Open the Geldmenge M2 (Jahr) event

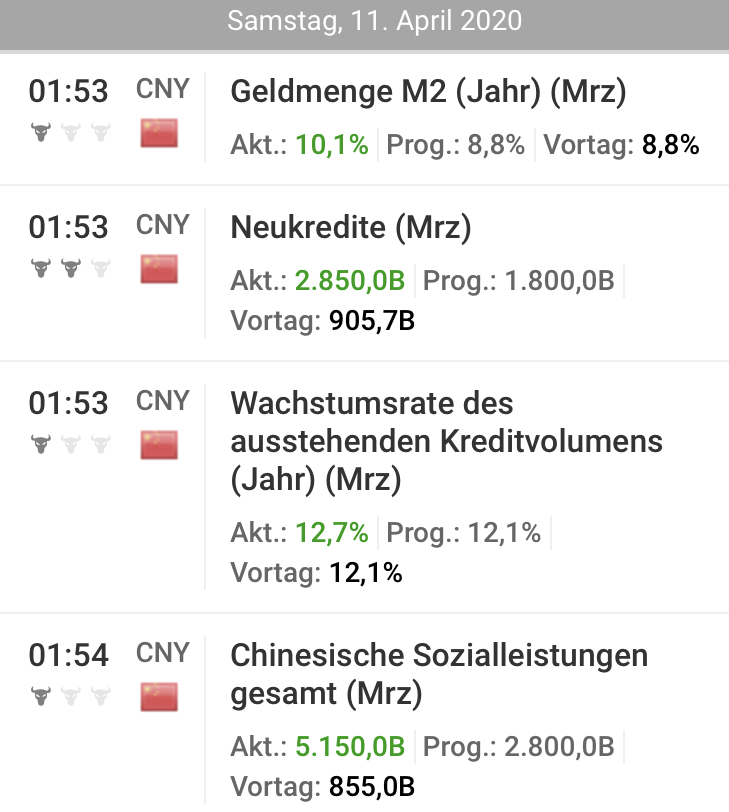(x=428, y=92)
